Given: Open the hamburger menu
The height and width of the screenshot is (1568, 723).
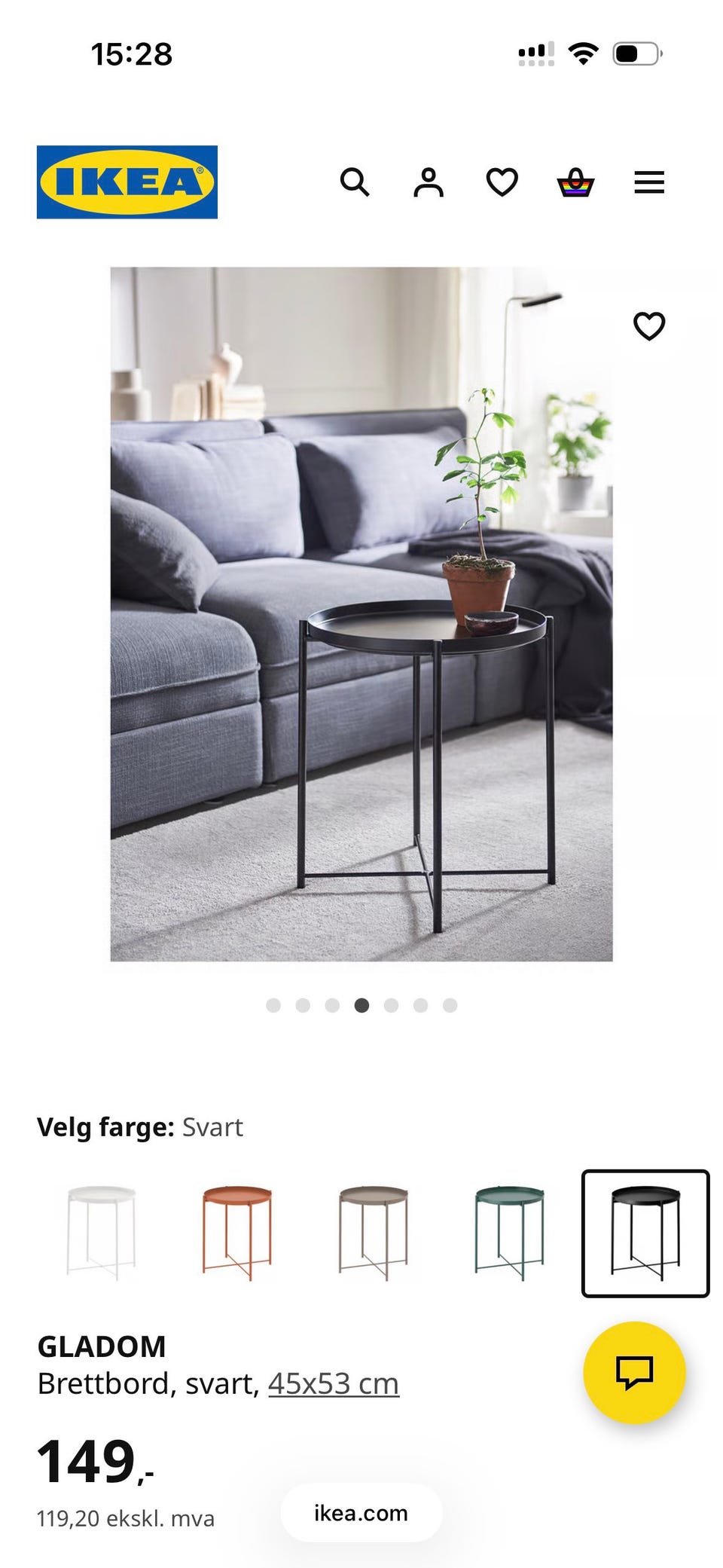Looking at the screenshot, I should click(x=648, y=182).
